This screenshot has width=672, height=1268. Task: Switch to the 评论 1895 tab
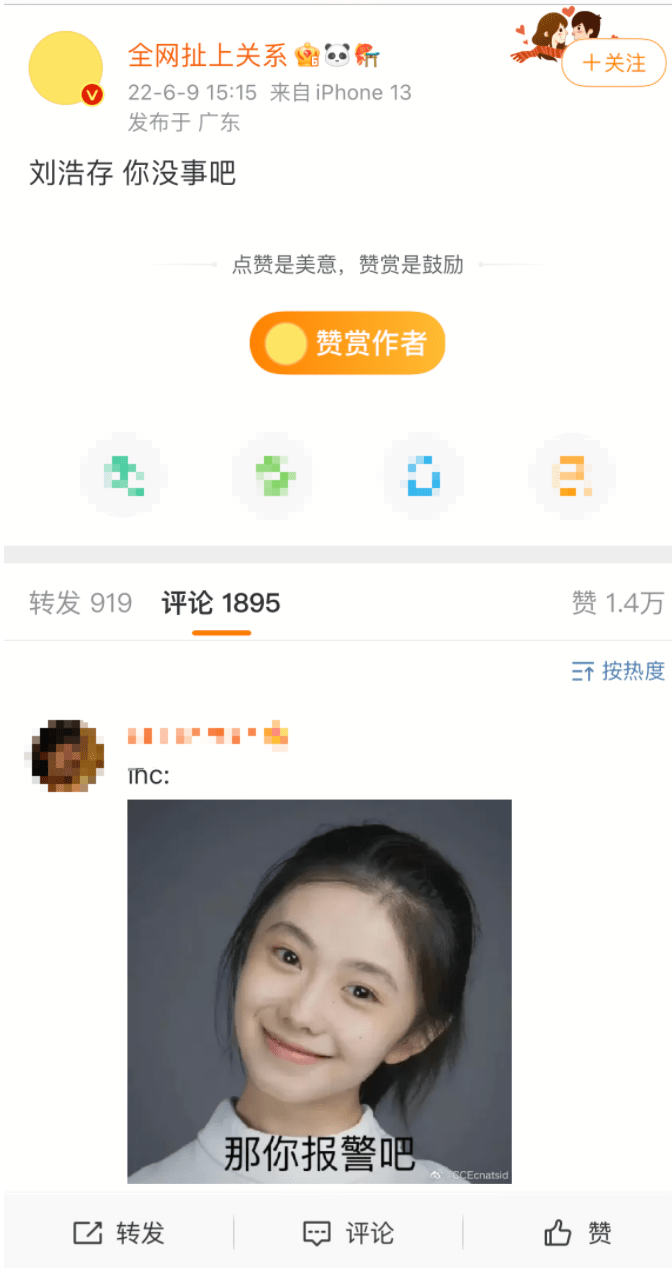(x=221, y=603)
